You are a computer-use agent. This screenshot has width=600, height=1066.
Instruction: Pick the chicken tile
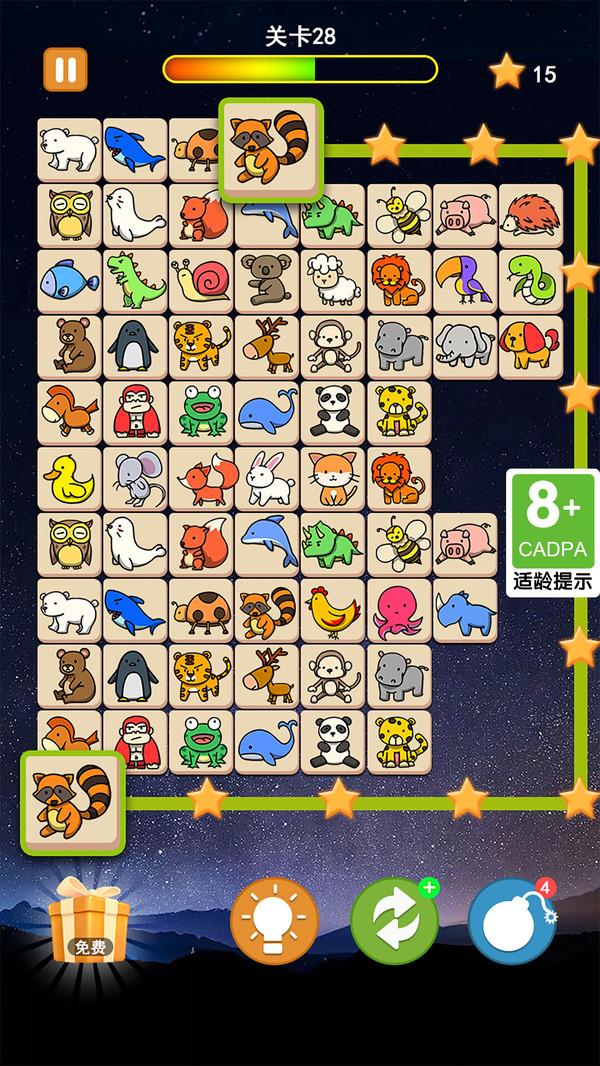point(333,610)
